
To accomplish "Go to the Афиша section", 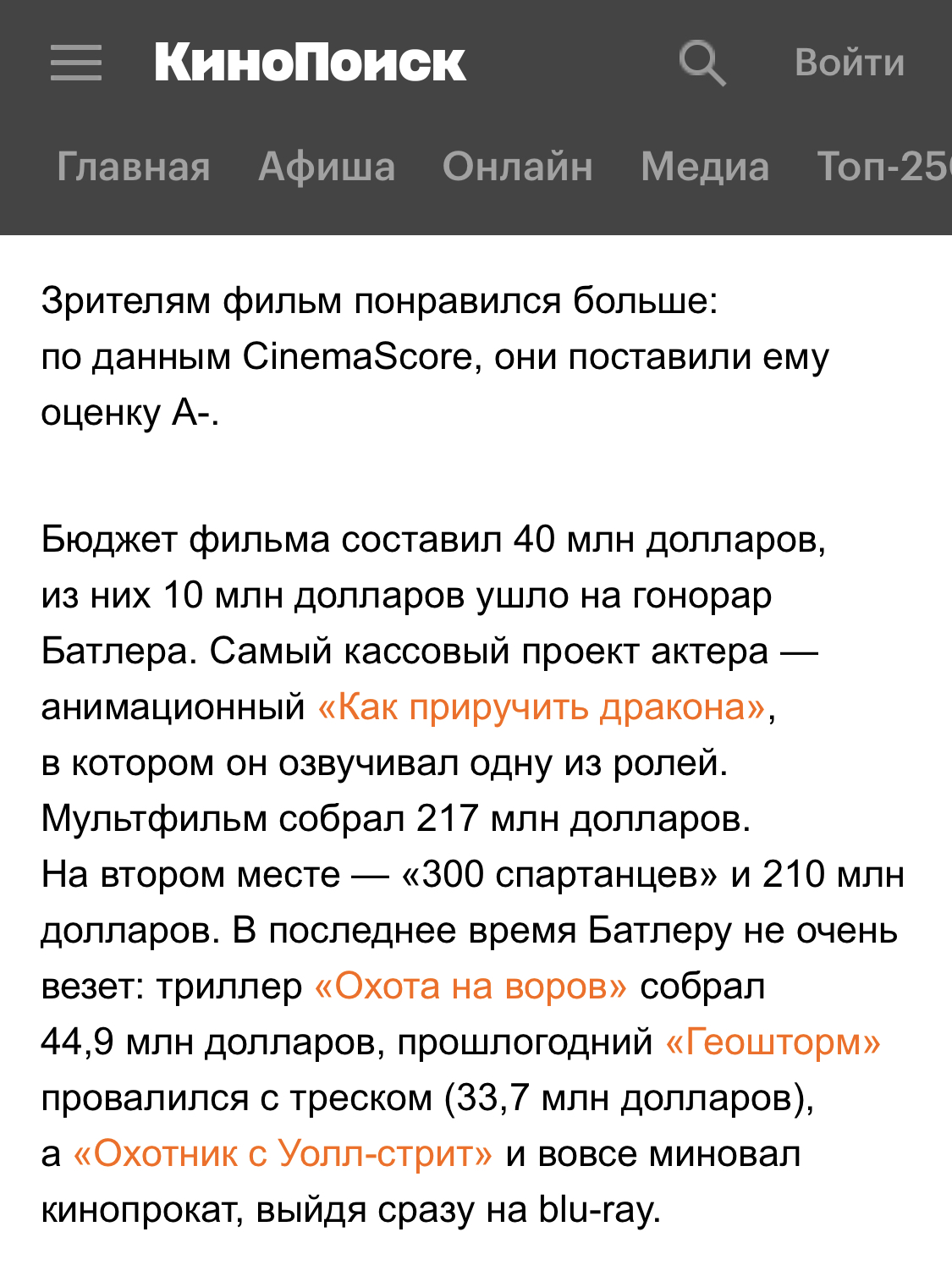I will (327, 167).
